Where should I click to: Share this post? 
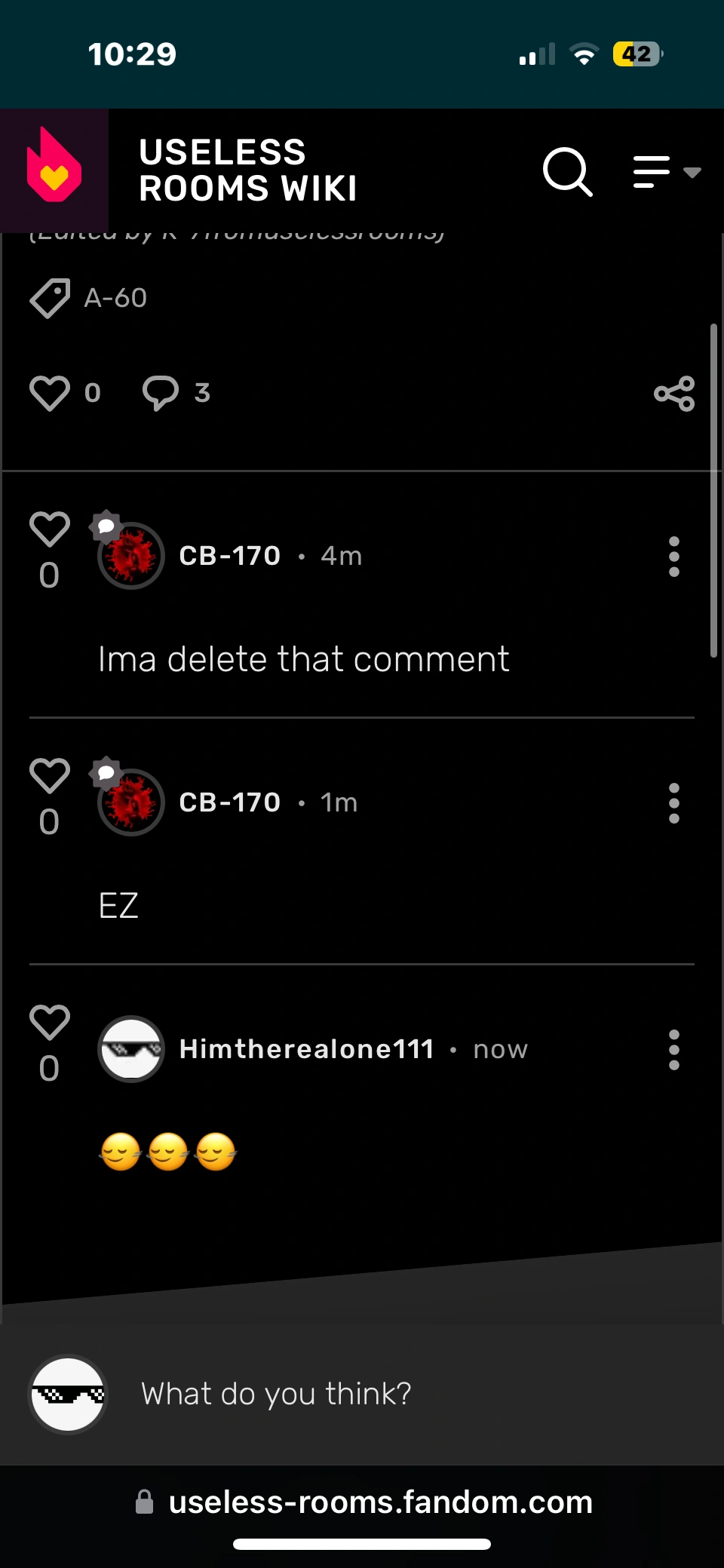[674, 393]
